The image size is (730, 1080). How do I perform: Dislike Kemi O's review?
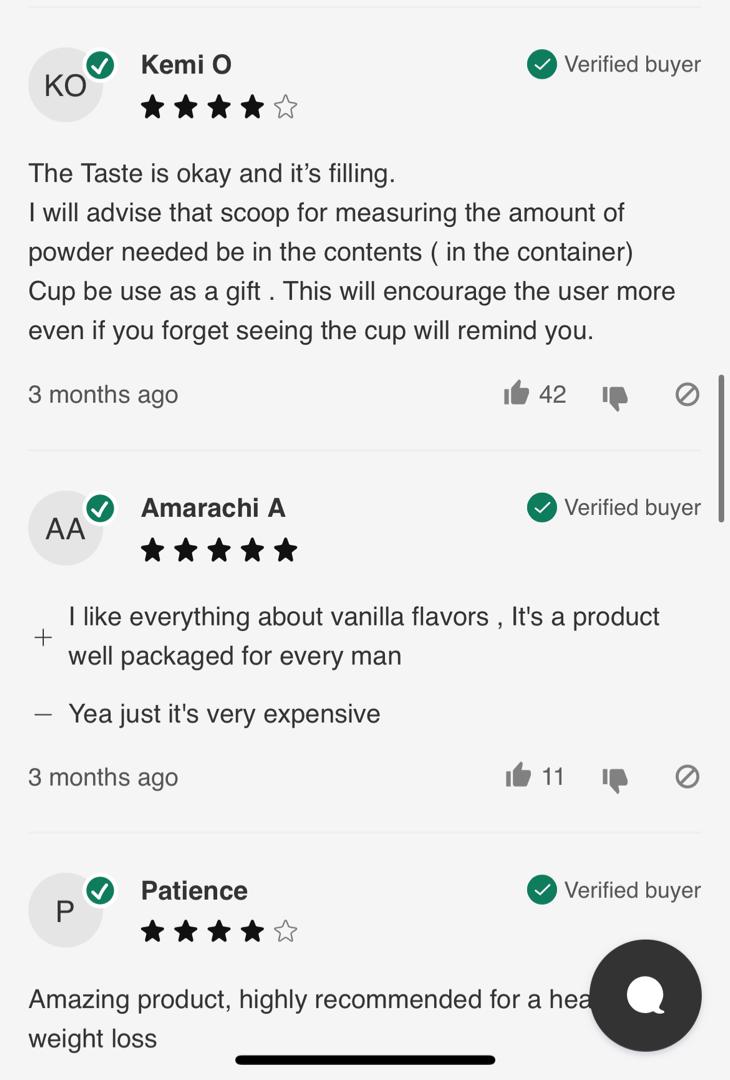point(615,396)
